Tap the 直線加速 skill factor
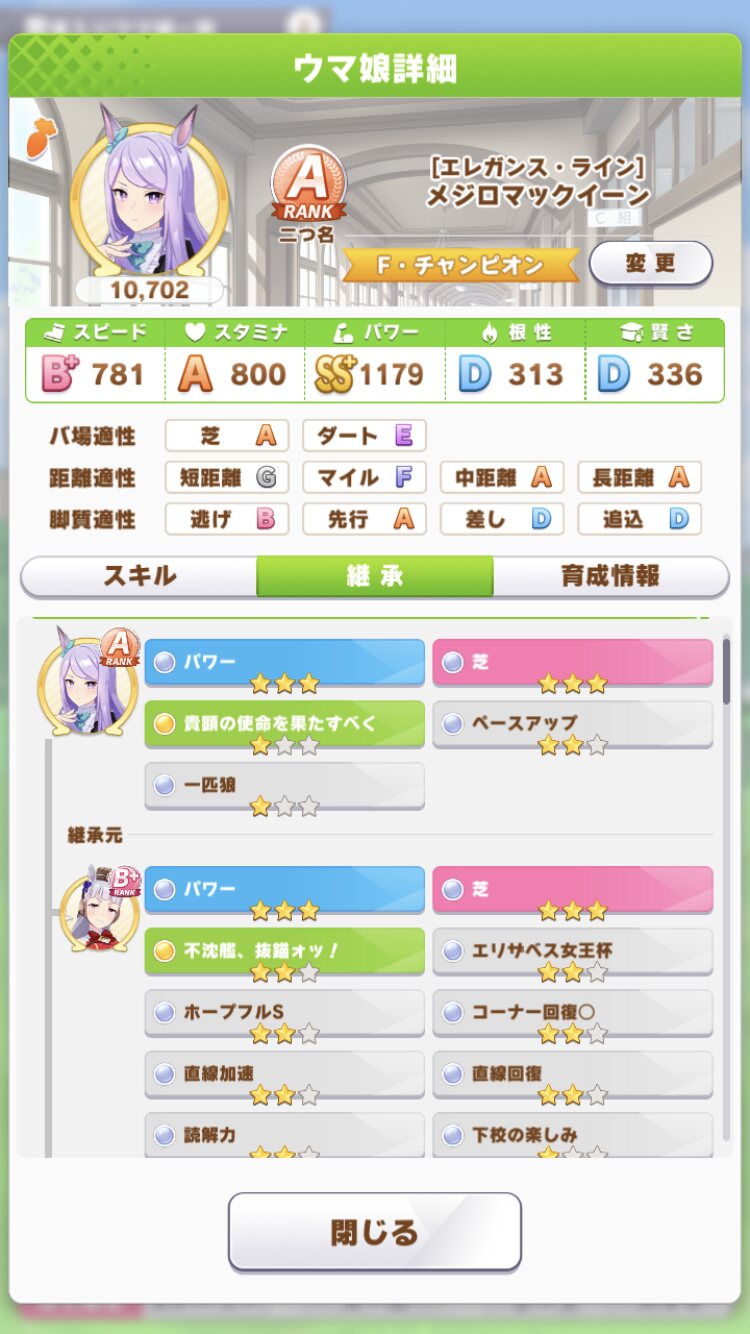 tap(285, 1075)
